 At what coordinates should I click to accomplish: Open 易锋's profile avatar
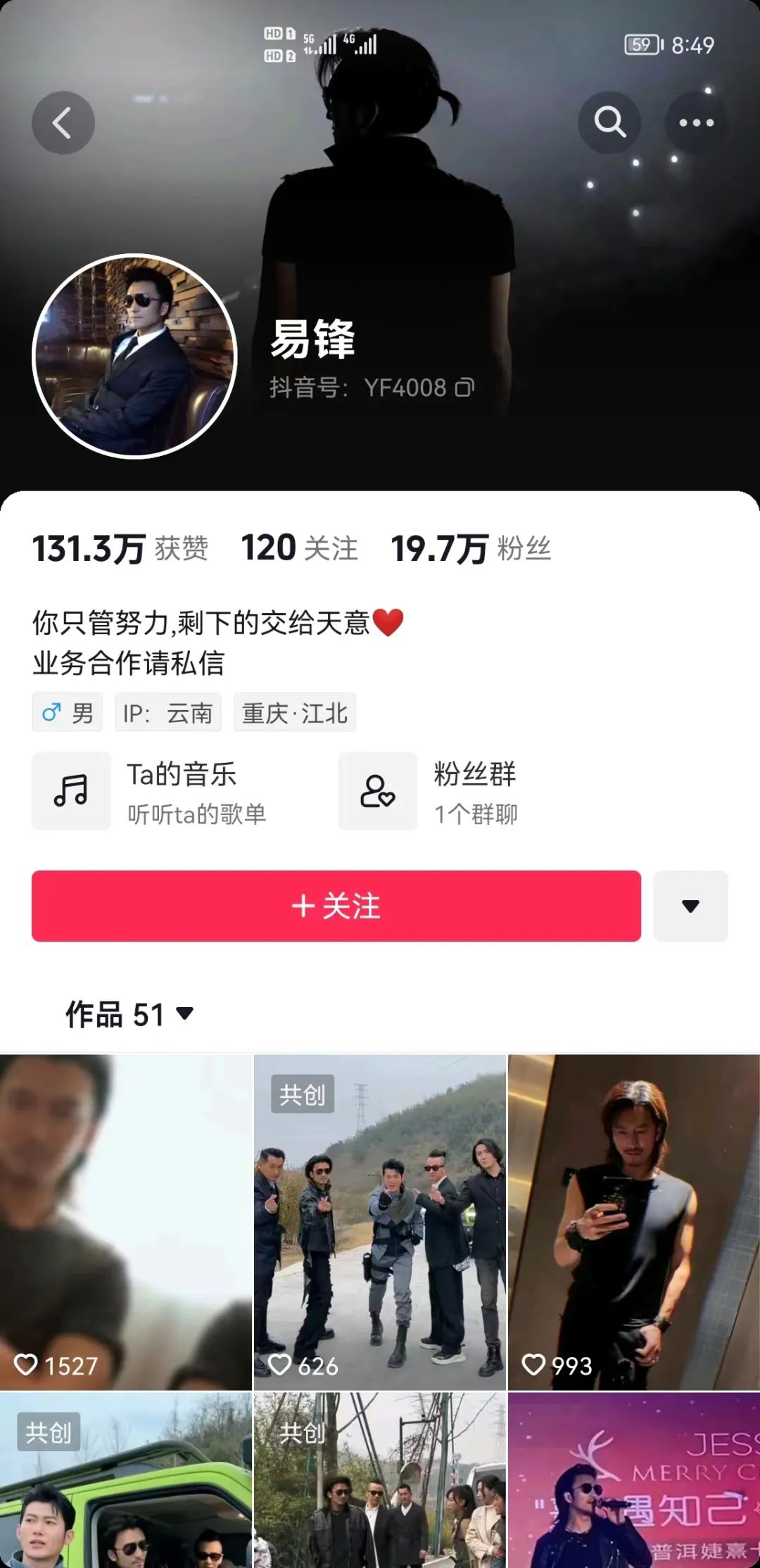click(134, 356)
